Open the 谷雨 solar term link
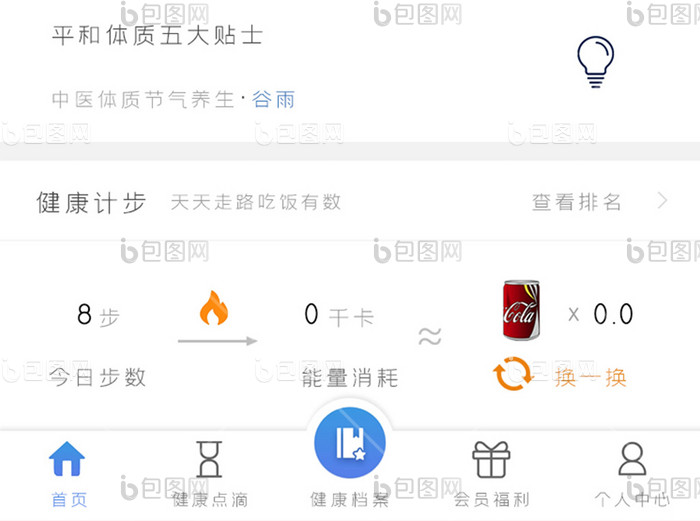The height and width of the screenshot is (521, 700). pos(273,100)
